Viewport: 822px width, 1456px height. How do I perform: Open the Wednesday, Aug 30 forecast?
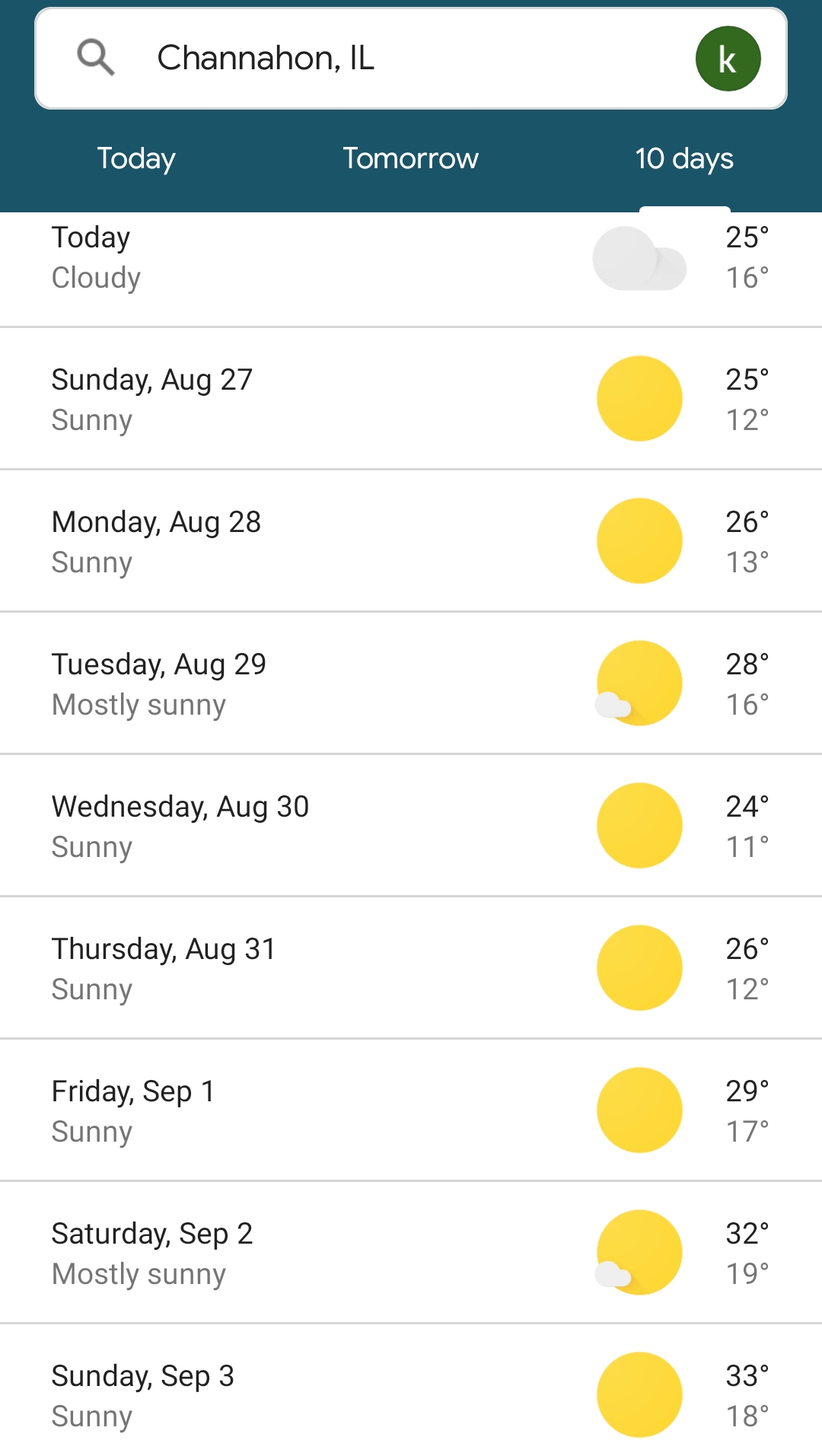coord(411,826)
